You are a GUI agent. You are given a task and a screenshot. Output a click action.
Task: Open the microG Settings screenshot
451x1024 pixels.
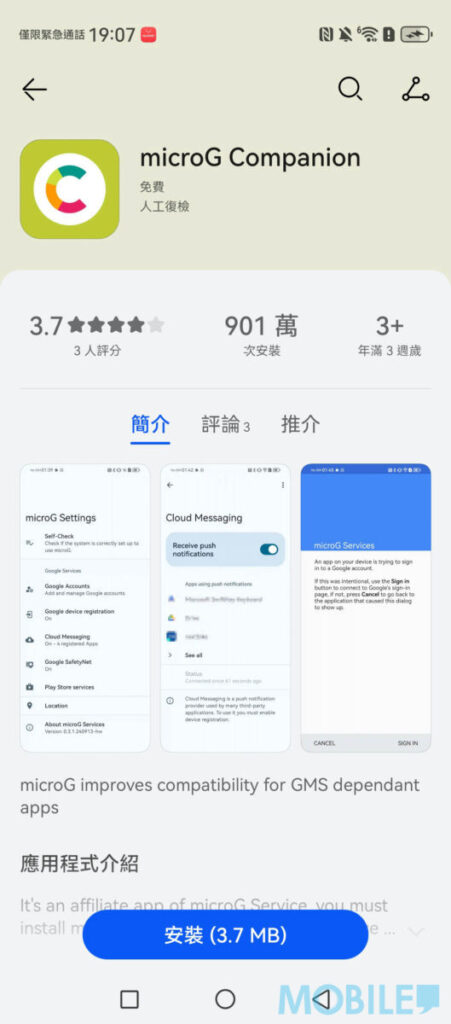(x=85, y=607)
